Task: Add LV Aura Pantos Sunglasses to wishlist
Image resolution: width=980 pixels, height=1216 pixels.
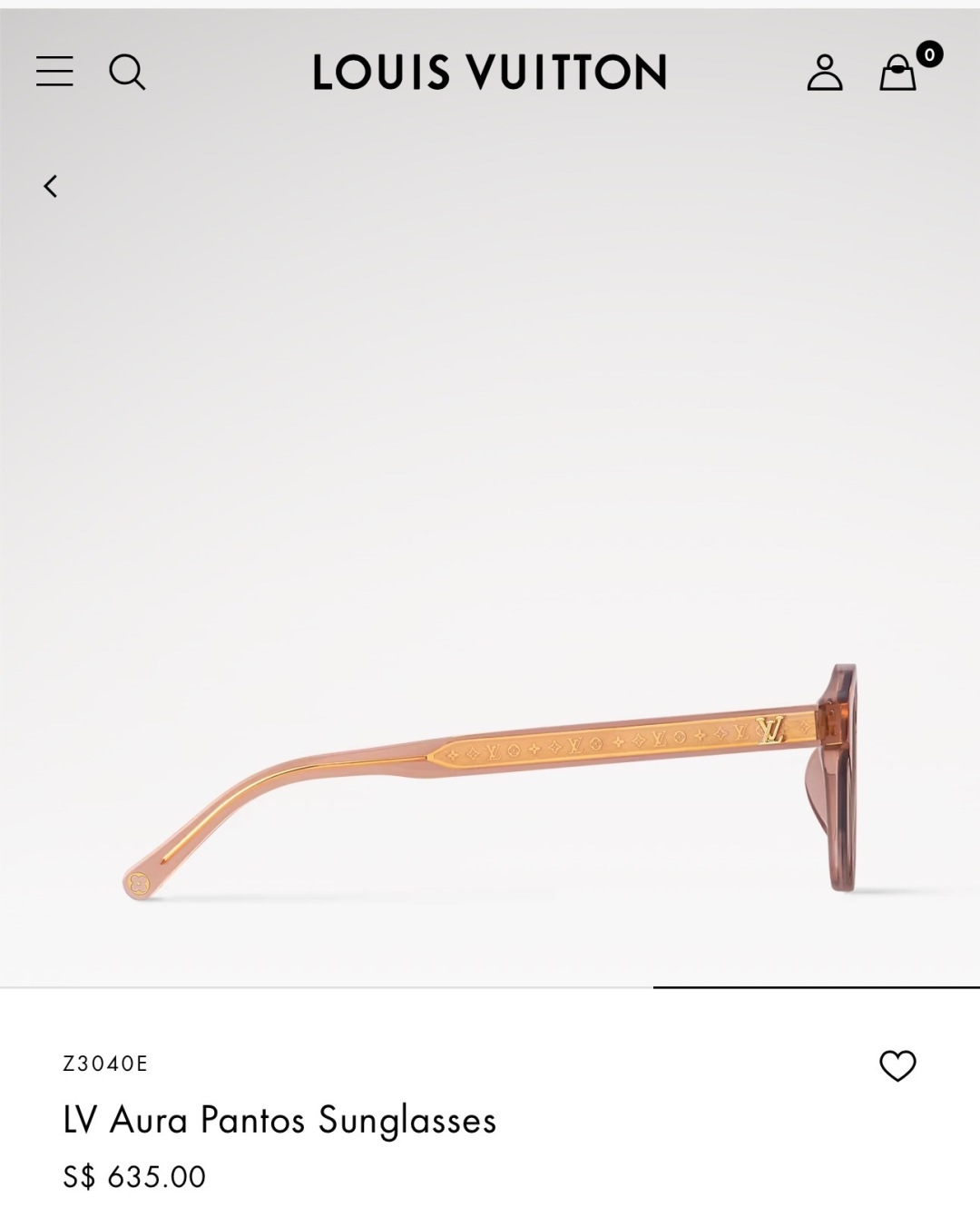Action: click(897, 1065)
